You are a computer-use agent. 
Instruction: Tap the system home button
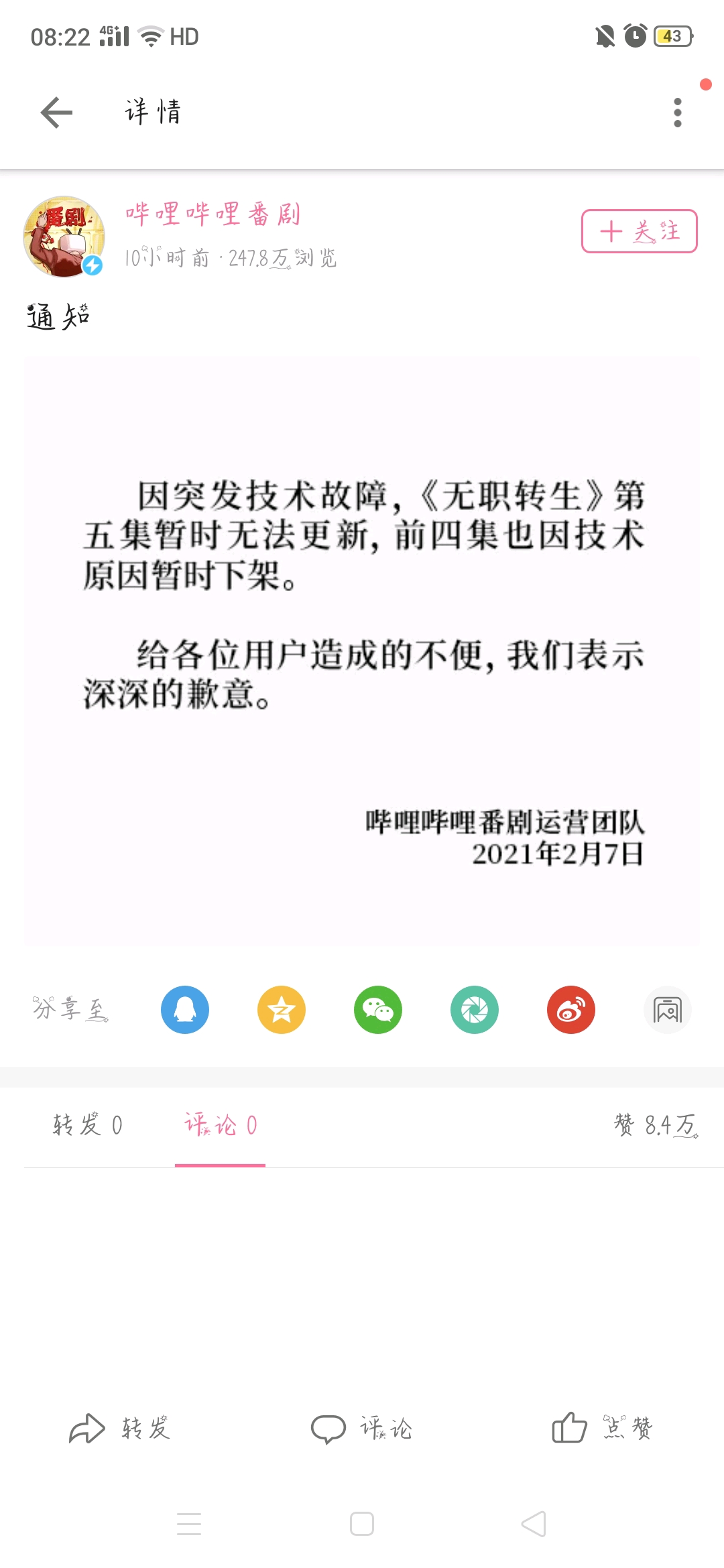pyautogui.click(x=362, y=1524)
